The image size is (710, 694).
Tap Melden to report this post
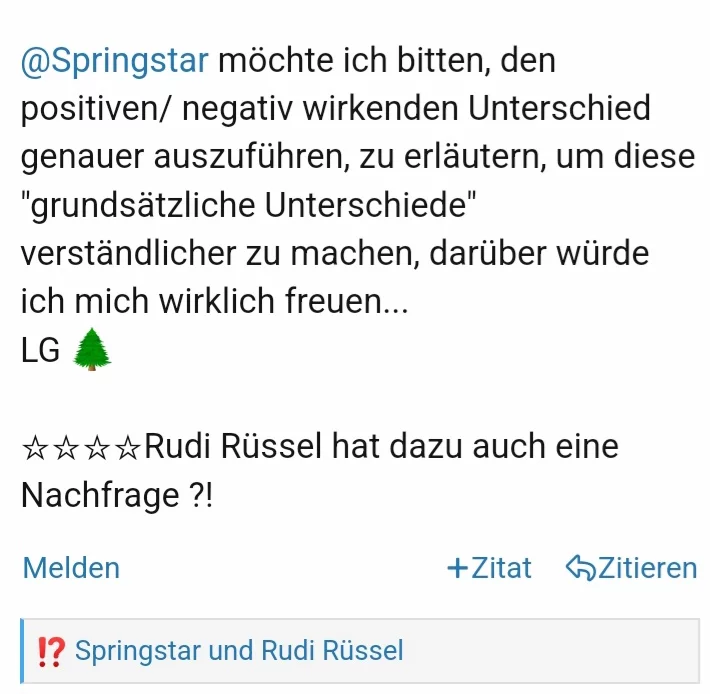point(71,568)
